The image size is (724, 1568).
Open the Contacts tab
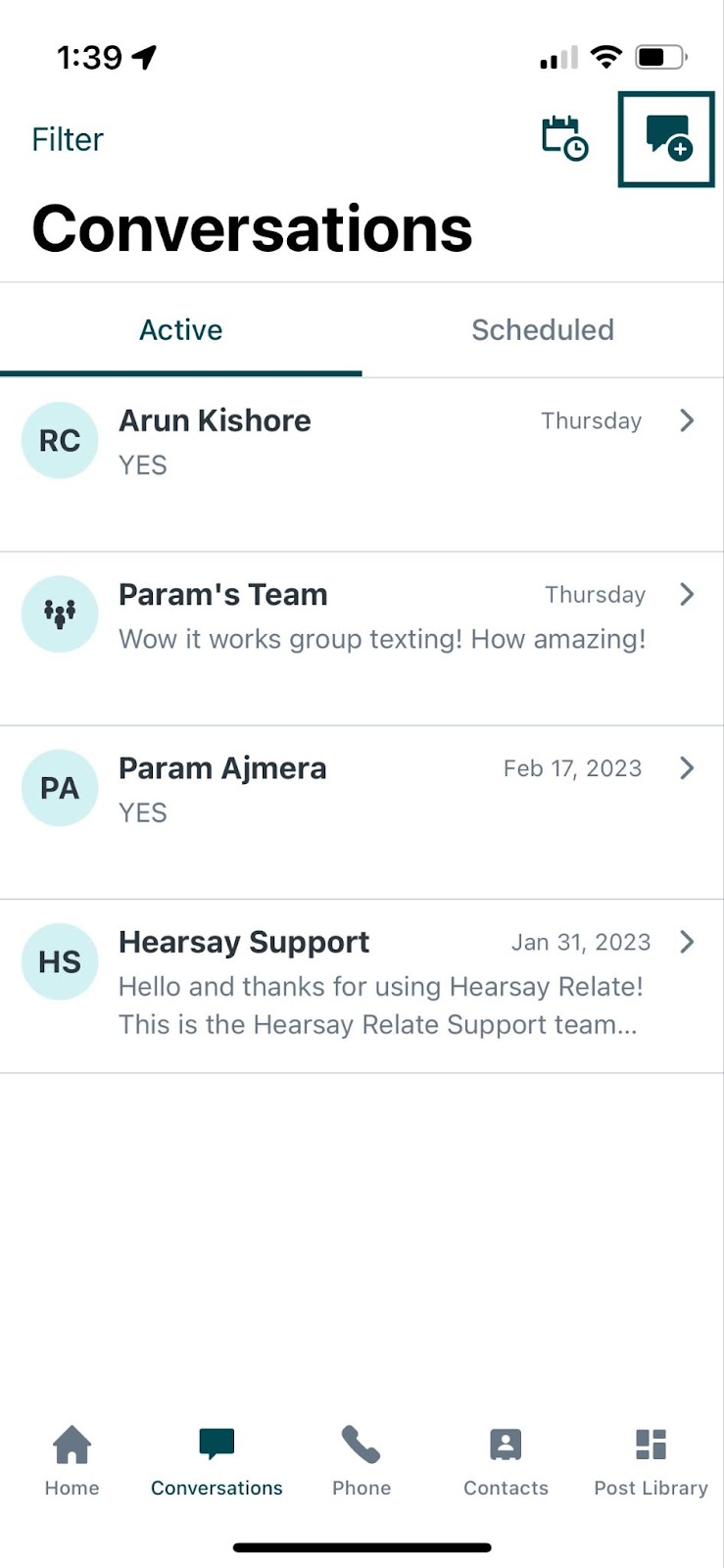pyautogui.click(x=506, y=1461)
